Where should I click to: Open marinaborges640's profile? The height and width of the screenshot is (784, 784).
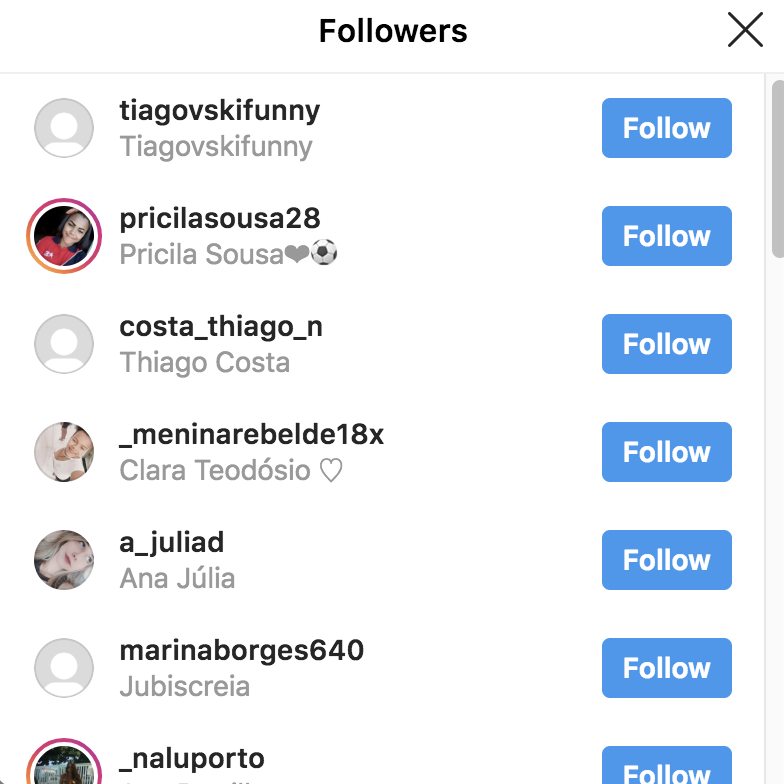pyautogui.click(x=241, y=650)
